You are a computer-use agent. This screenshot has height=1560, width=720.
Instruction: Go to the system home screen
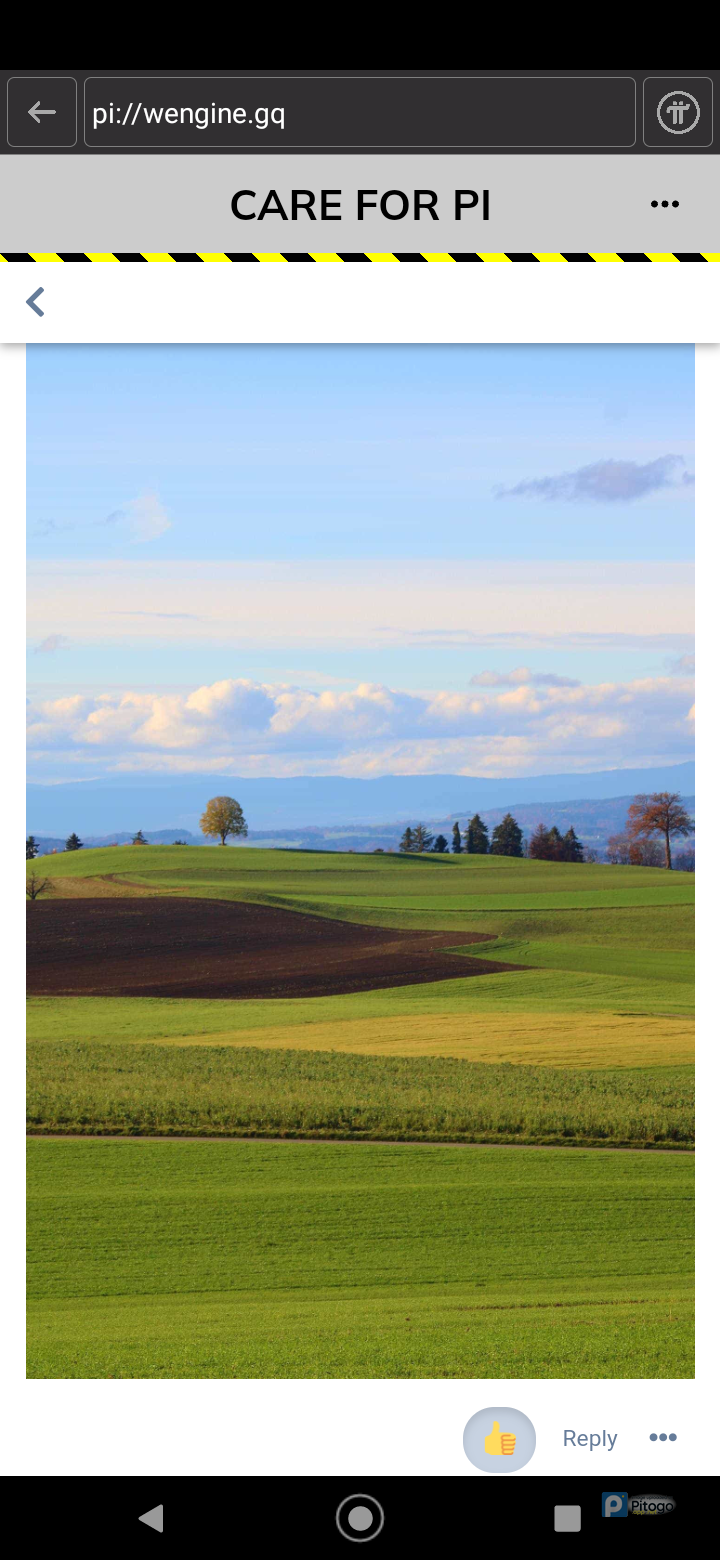coord(360,1518)
